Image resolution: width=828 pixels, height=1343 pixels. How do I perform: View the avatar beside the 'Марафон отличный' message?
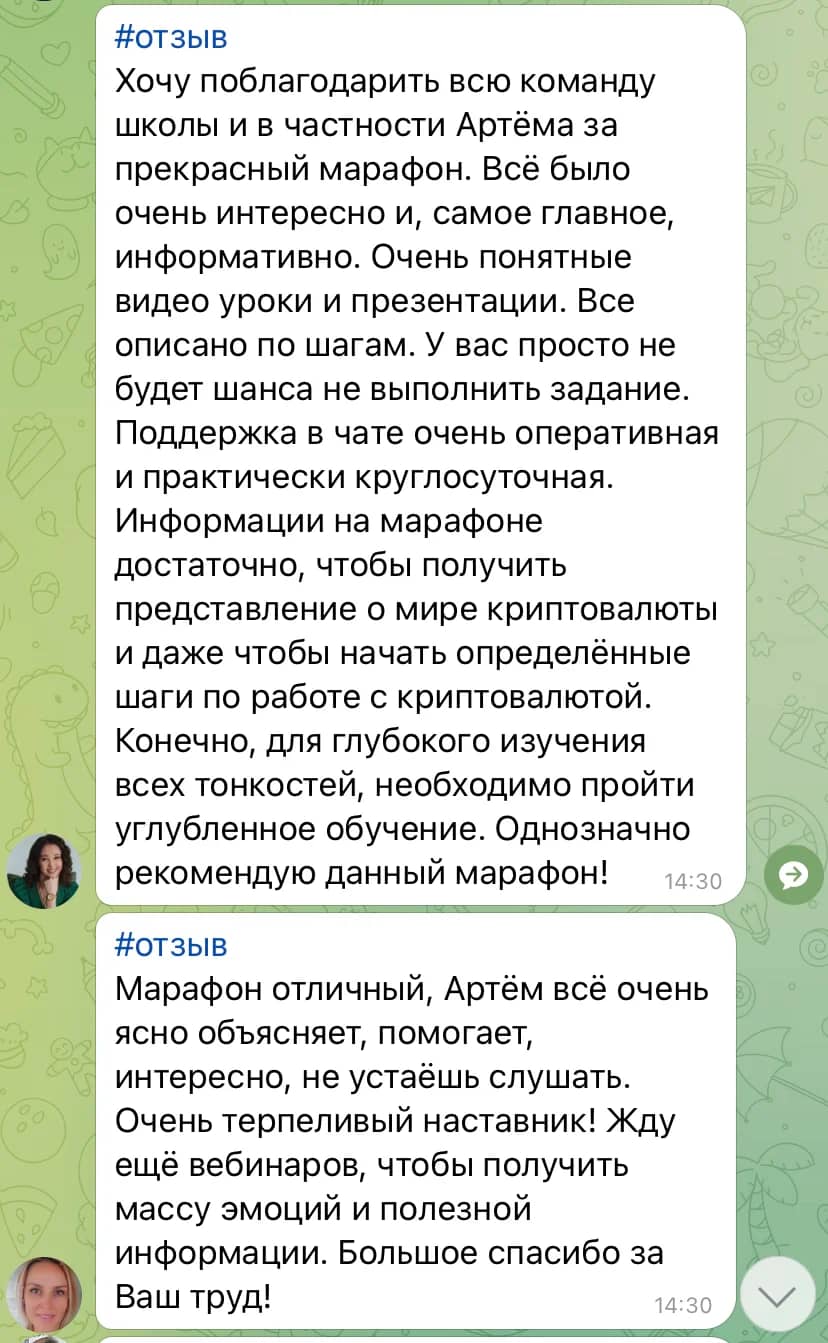[x=44, y=1293]
